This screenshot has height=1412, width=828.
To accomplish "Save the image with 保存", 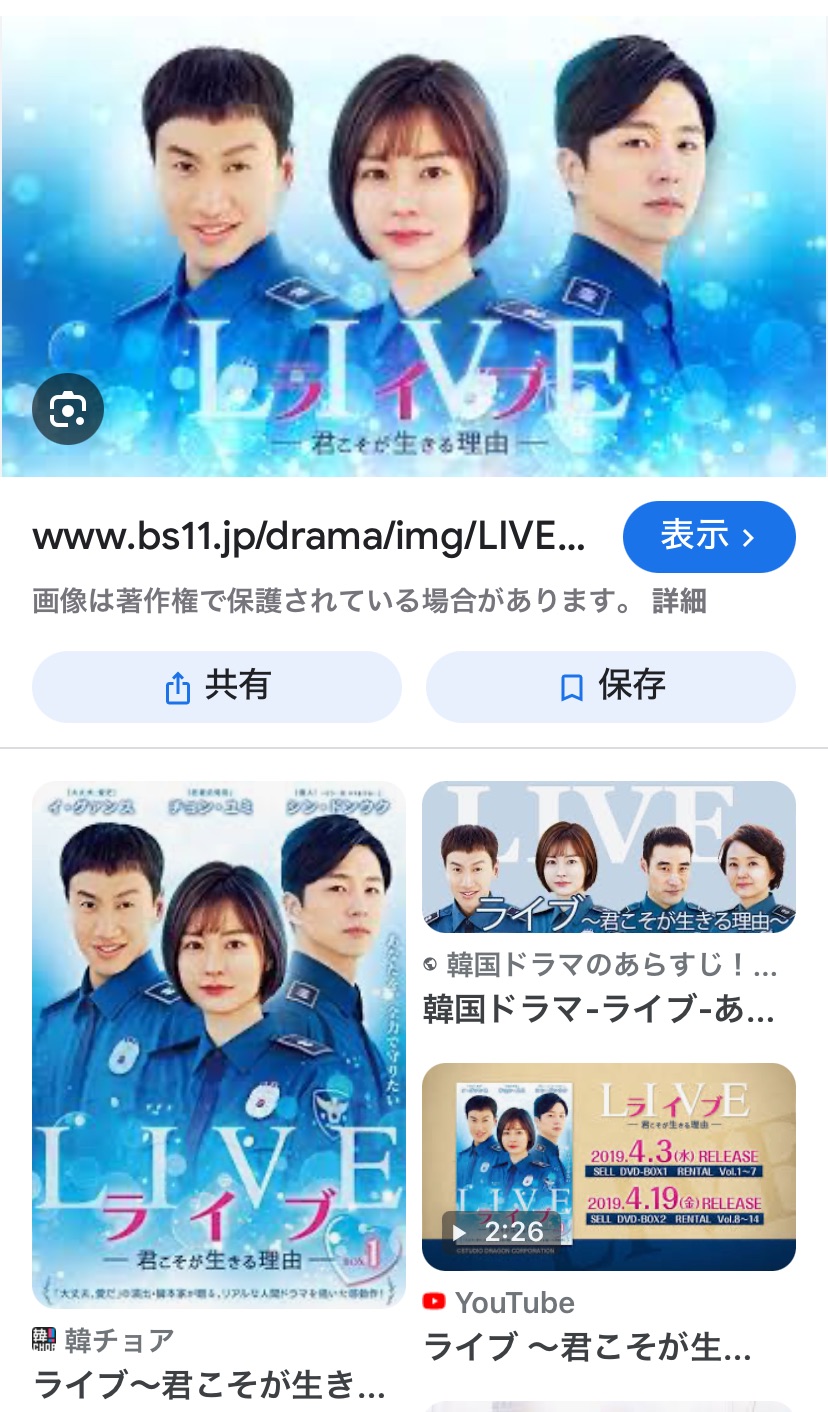I will click(610, 687).
